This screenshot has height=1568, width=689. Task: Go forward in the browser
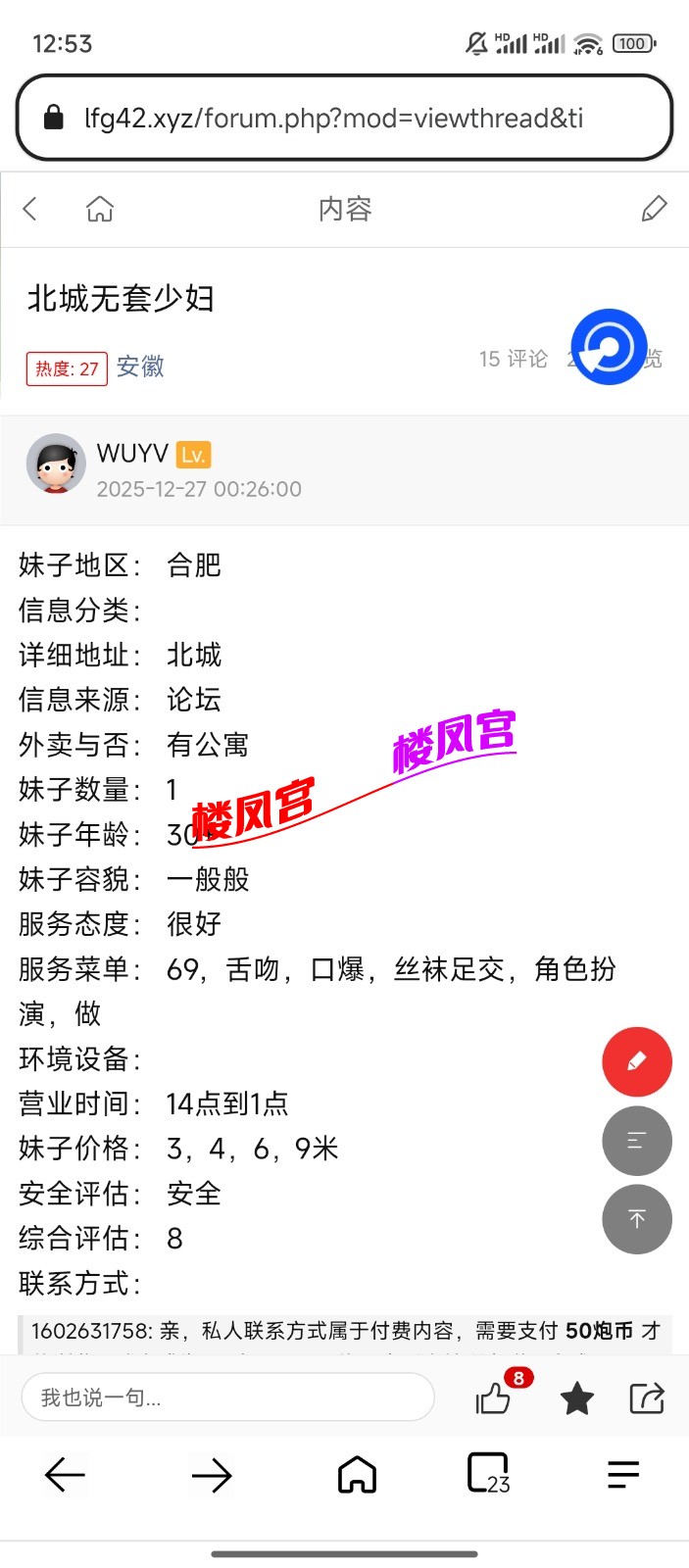(212, 1475)
